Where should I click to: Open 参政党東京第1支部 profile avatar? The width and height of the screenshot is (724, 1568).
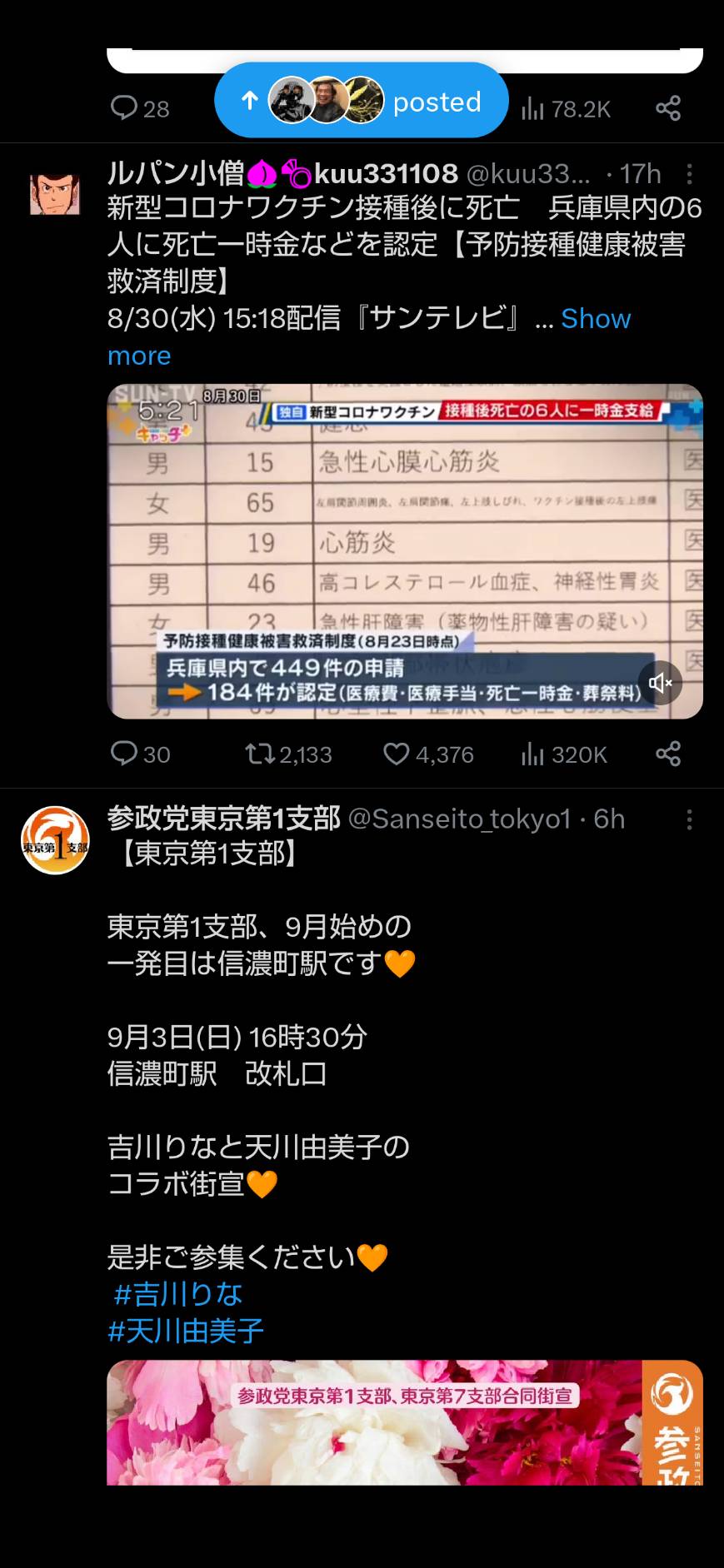(x=55, y=840)
